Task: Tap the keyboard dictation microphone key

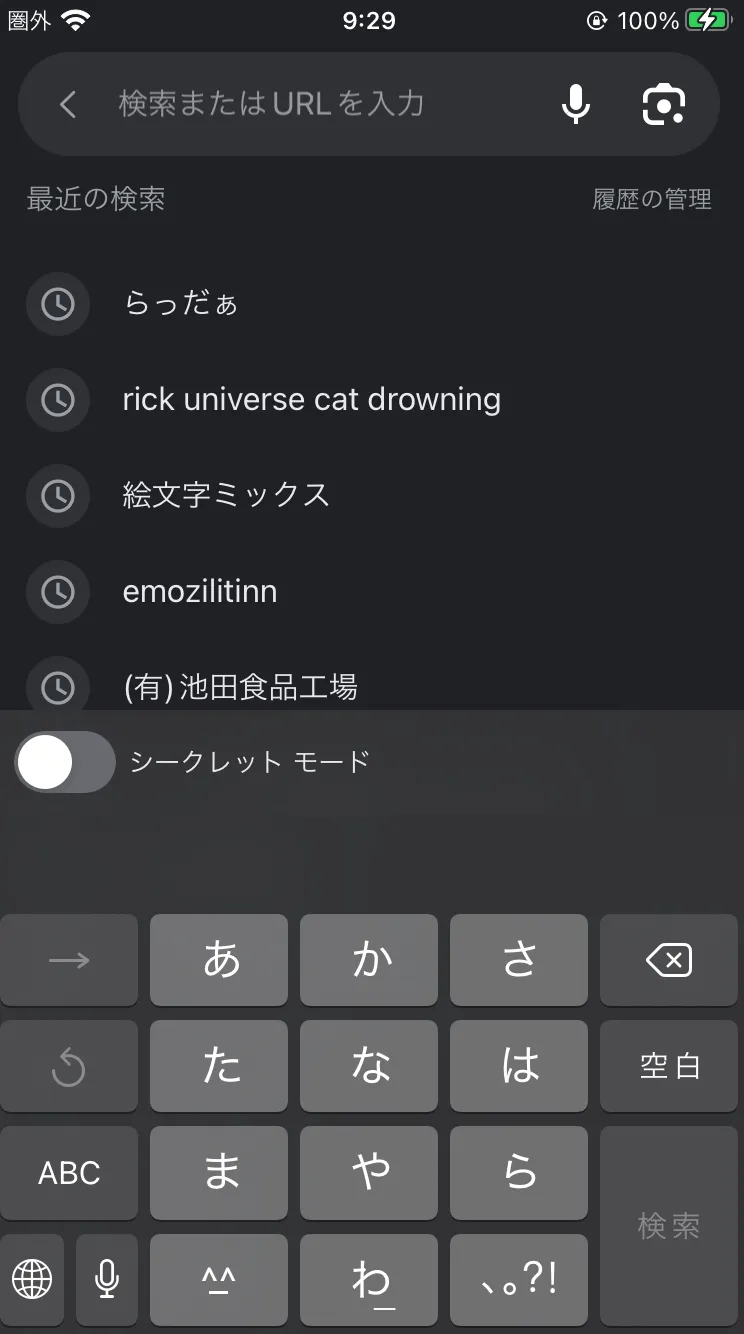Action: 107,1278
